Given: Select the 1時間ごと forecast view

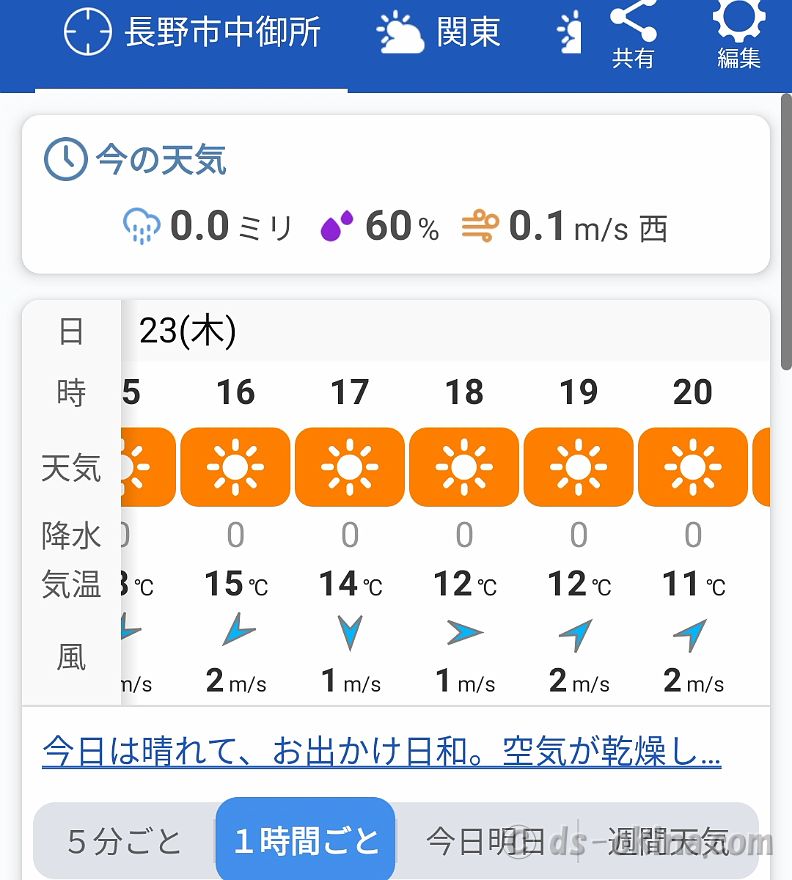Looking at the screenshot, I should [x=305, y=841].
